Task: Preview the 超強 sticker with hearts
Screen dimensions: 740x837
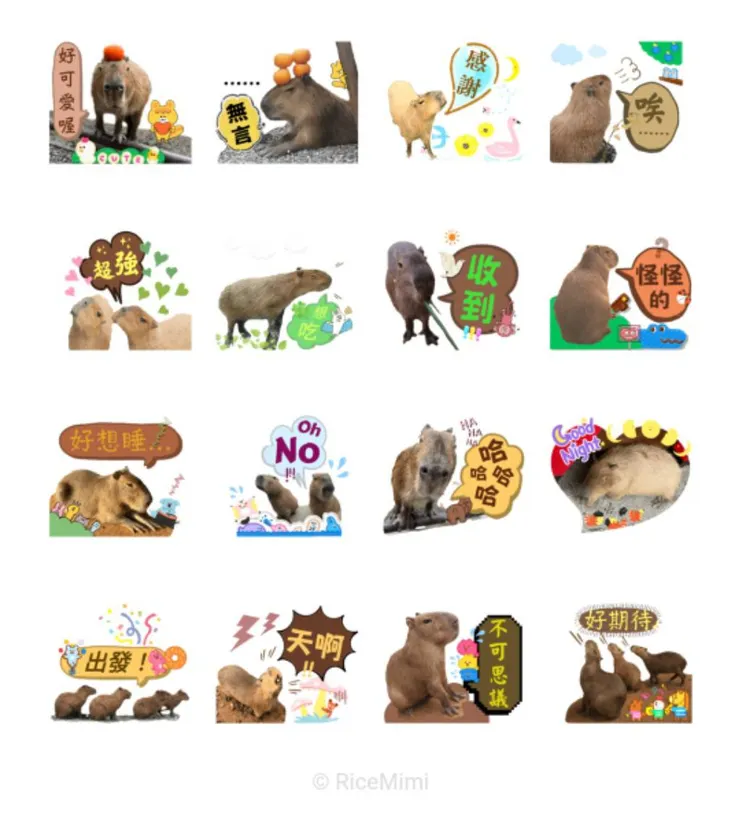Action: pos(120,290)
